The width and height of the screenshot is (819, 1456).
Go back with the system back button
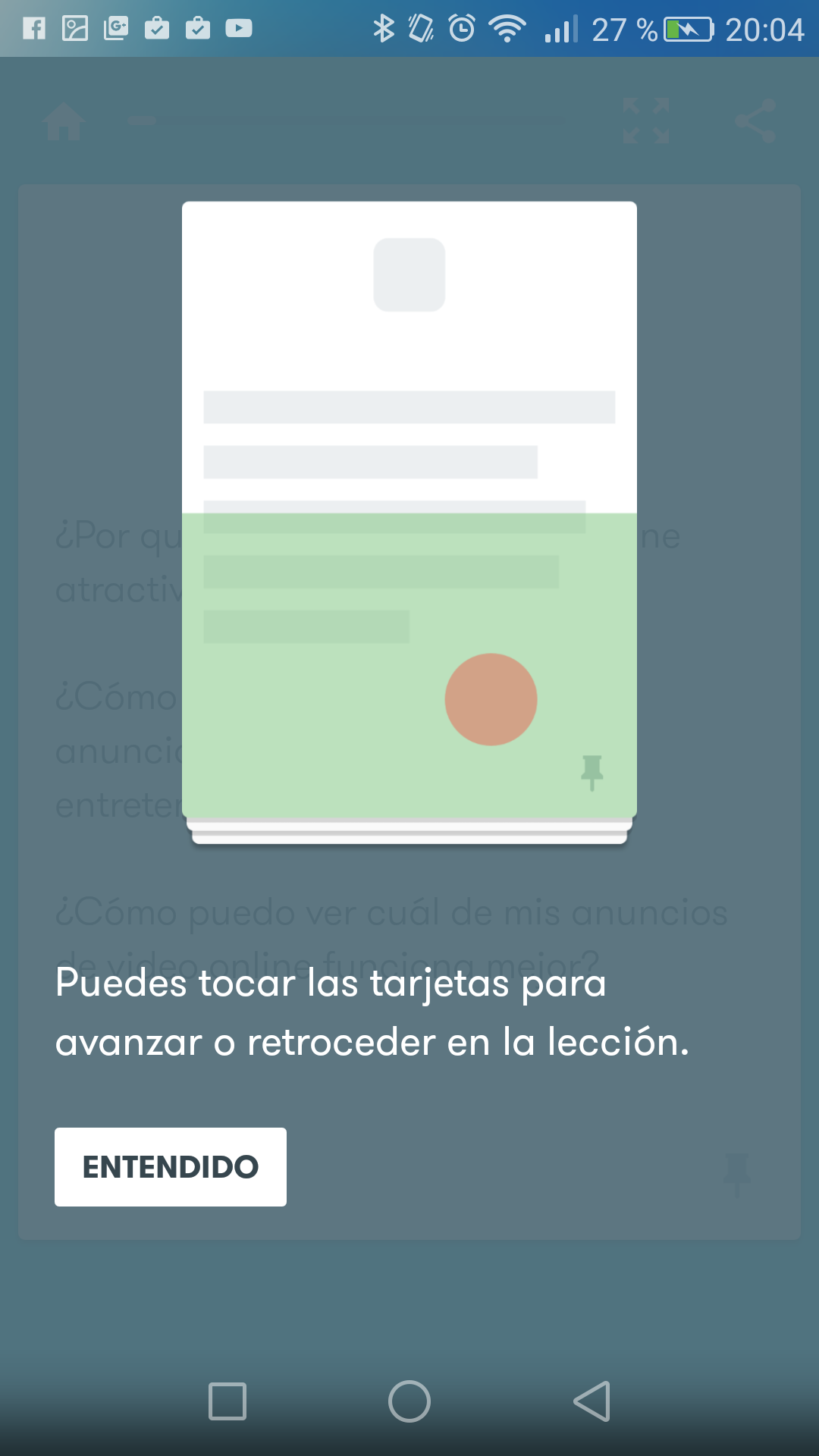pos(592,1401)
